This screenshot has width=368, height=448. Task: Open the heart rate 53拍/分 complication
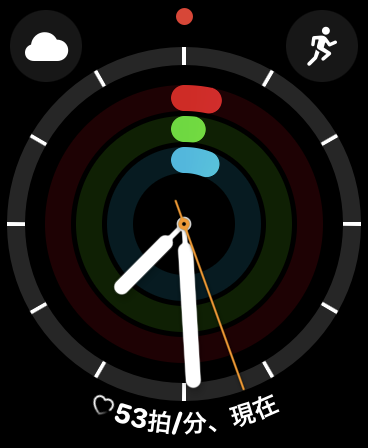186,415
